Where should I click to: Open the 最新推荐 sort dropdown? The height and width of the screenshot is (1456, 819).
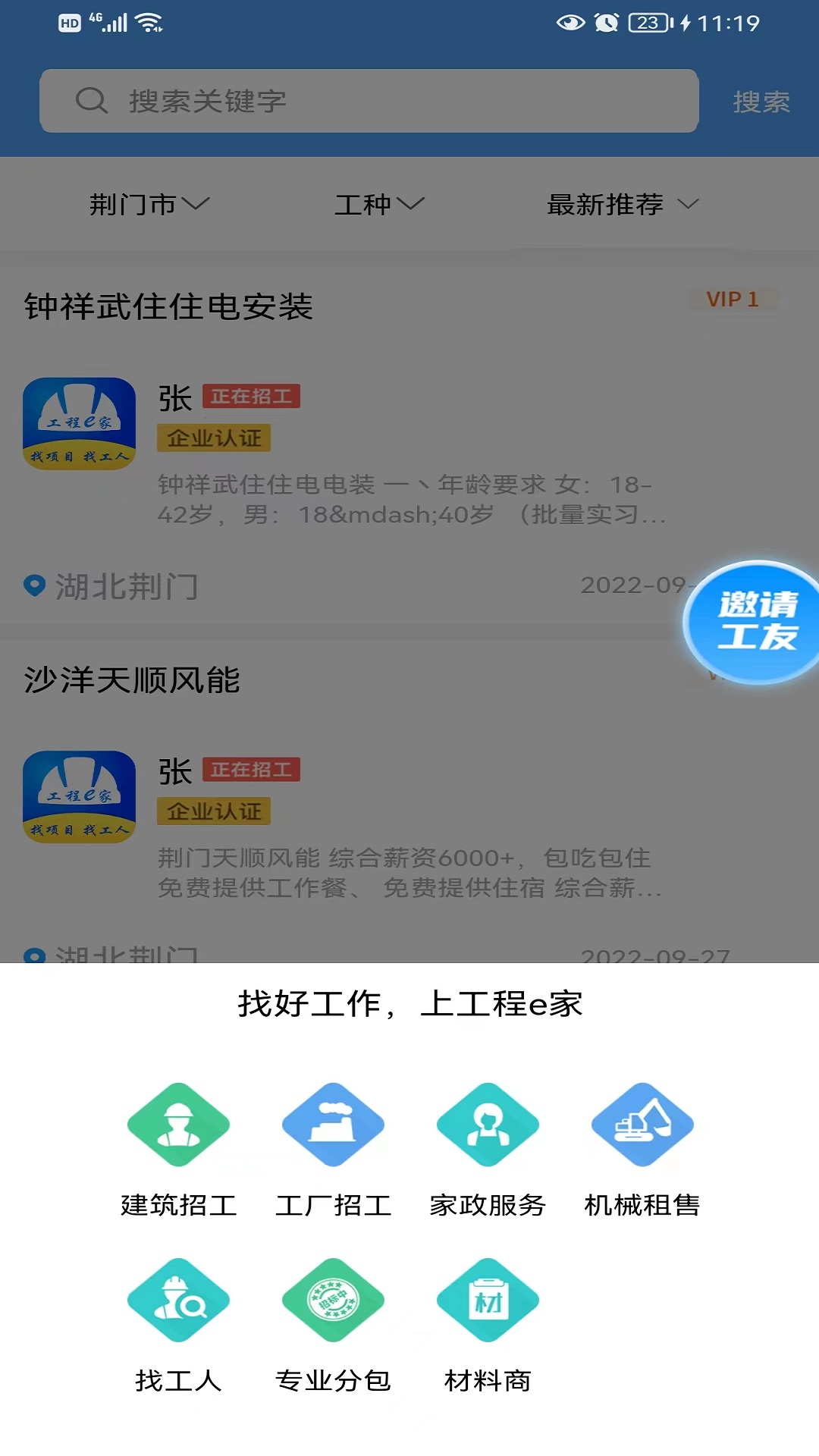622,204
